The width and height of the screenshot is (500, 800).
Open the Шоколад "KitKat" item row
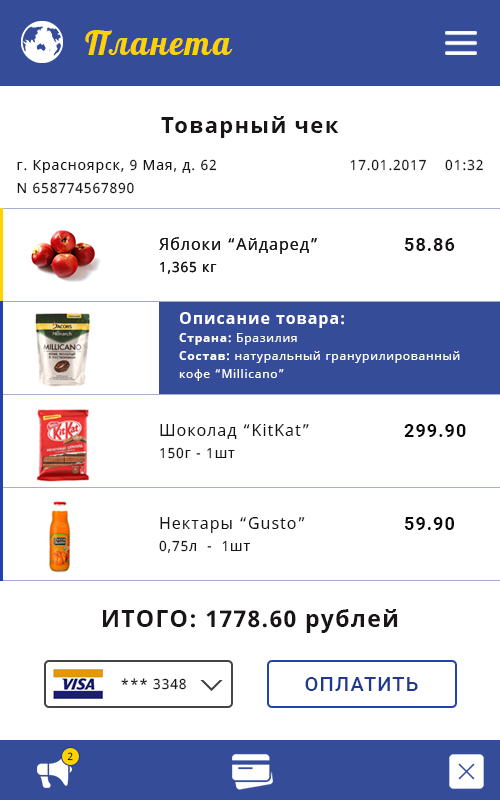tap(250, 441)
